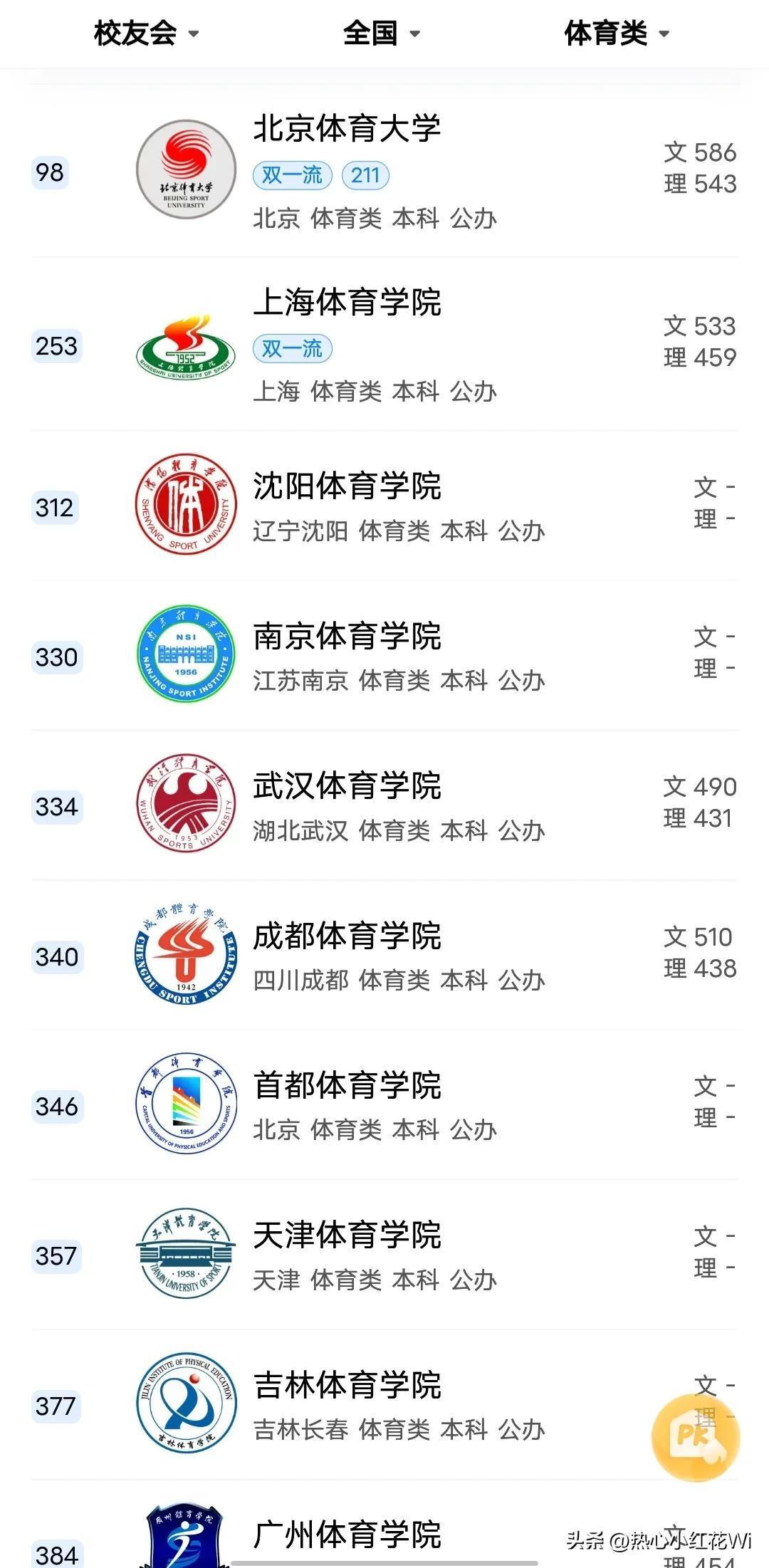The height and width of the screenshot is (1568, 769).
Task: Open 首都体育学院 school page
Action: tap(347, 1086)
